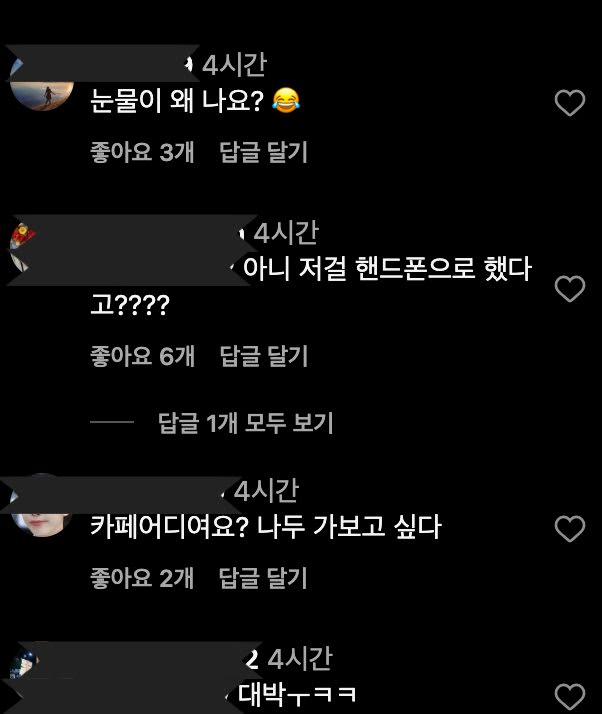View the 6 likes on the 핸드폰 comment
The width and height of the screenshot is (602, 714).
coord(142,356)
